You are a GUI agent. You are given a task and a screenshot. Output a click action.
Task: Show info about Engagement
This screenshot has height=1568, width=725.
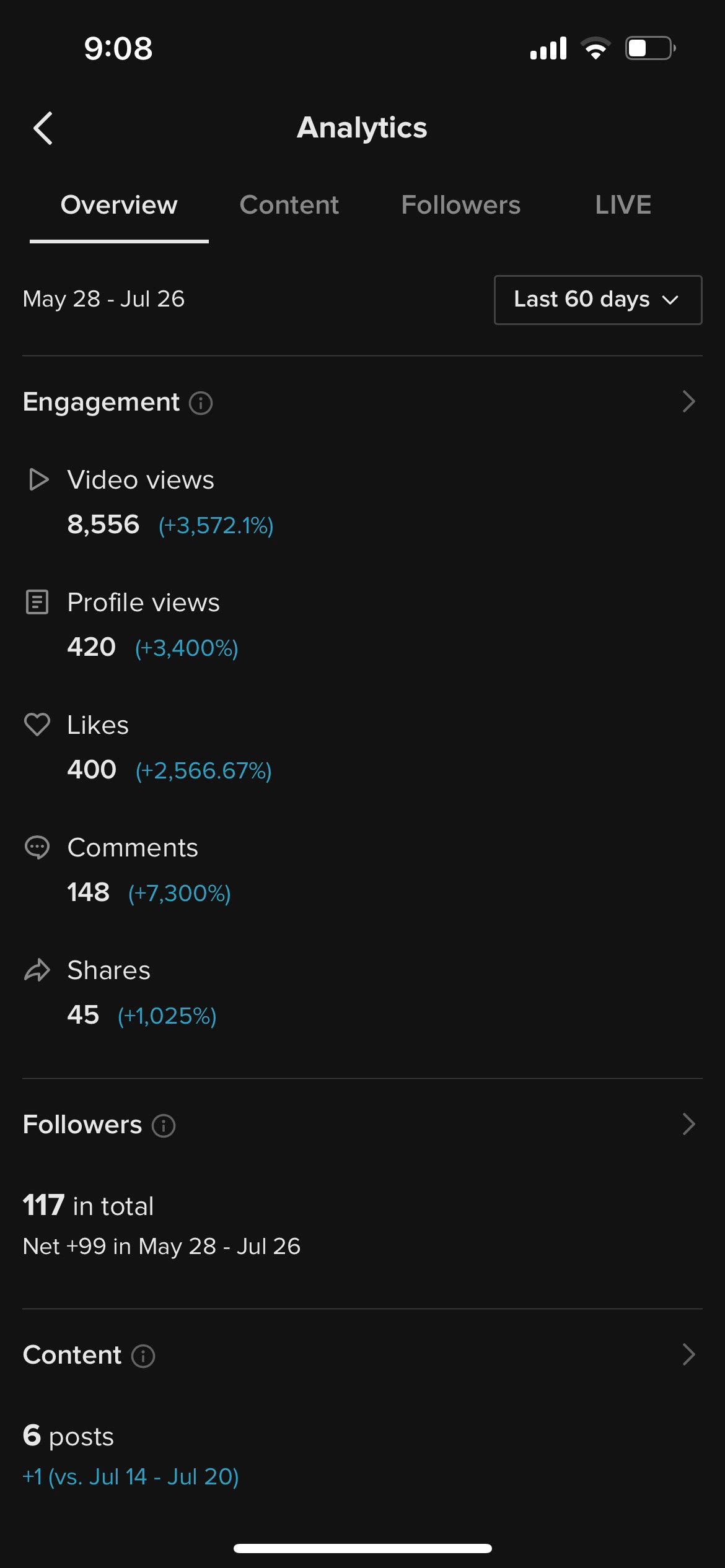201,403
